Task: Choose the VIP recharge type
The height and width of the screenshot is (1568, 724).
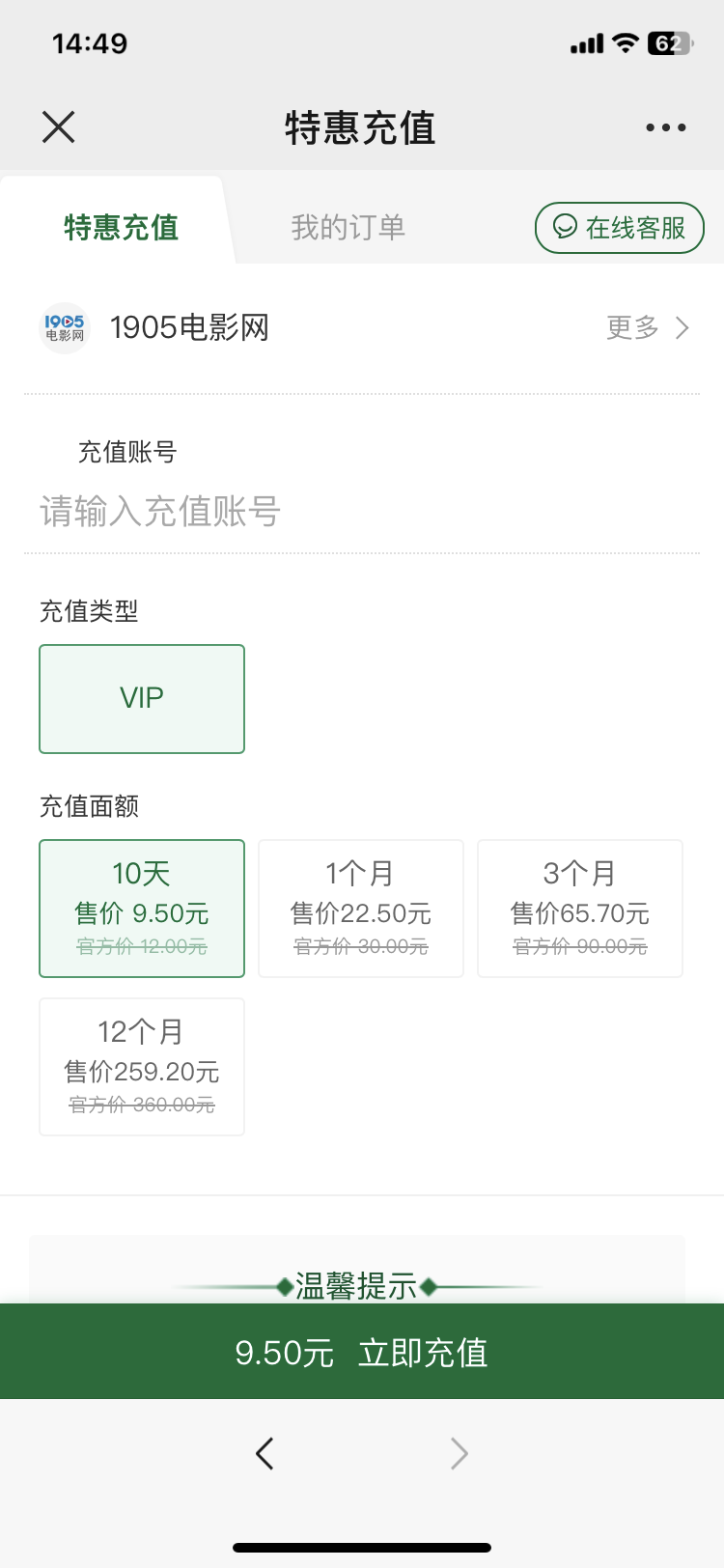Action: click(x=142, y=699)
